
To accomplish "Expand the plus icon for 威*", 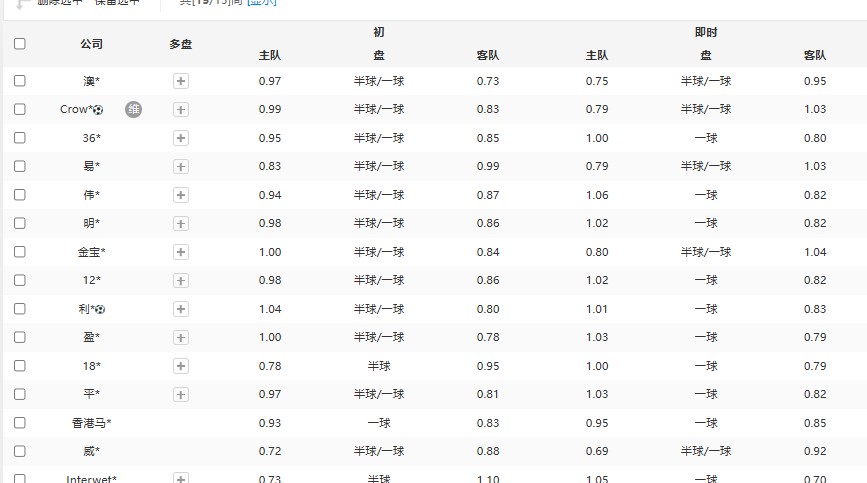I will click(x=181, y=451).
